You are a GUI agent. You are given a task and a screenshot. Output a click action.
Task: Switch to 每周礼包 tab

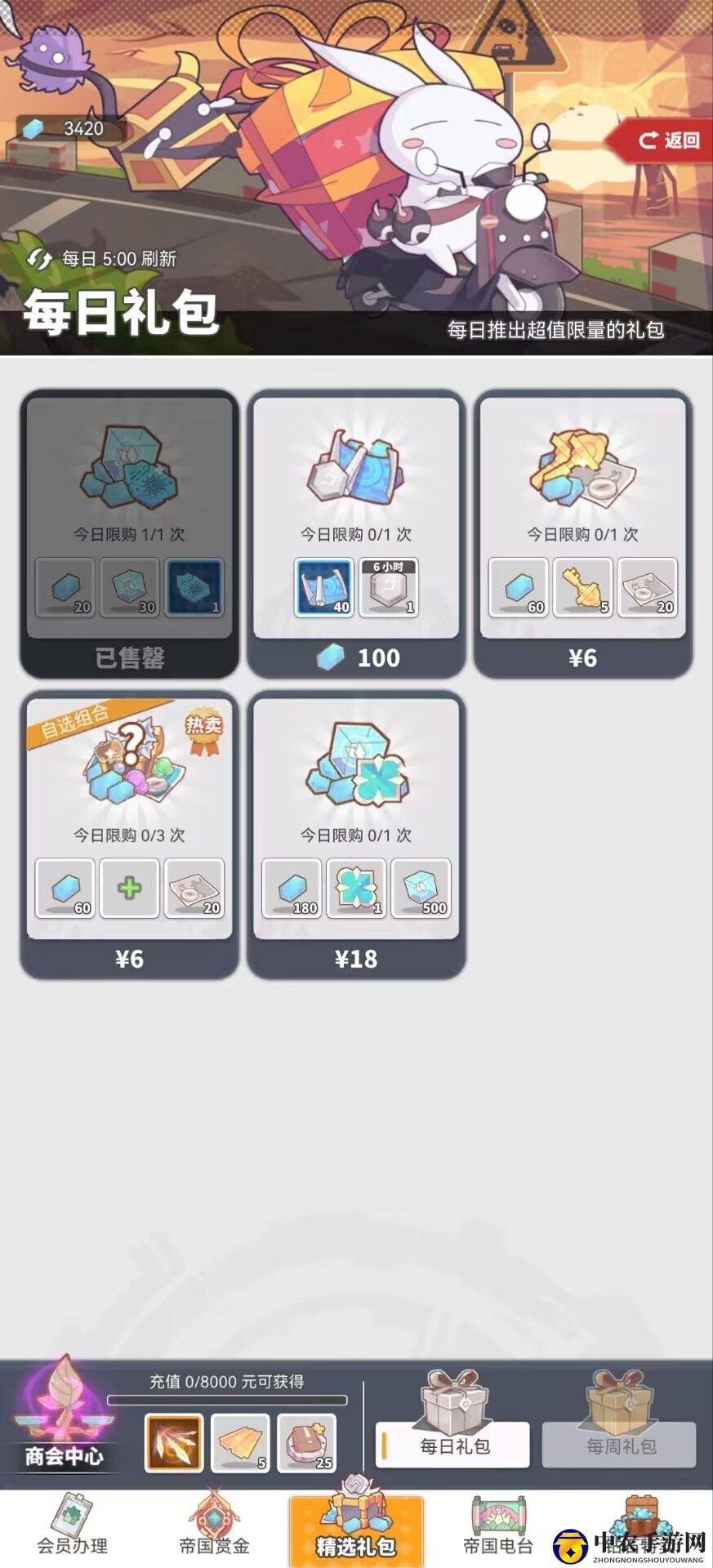(620, 1445)
